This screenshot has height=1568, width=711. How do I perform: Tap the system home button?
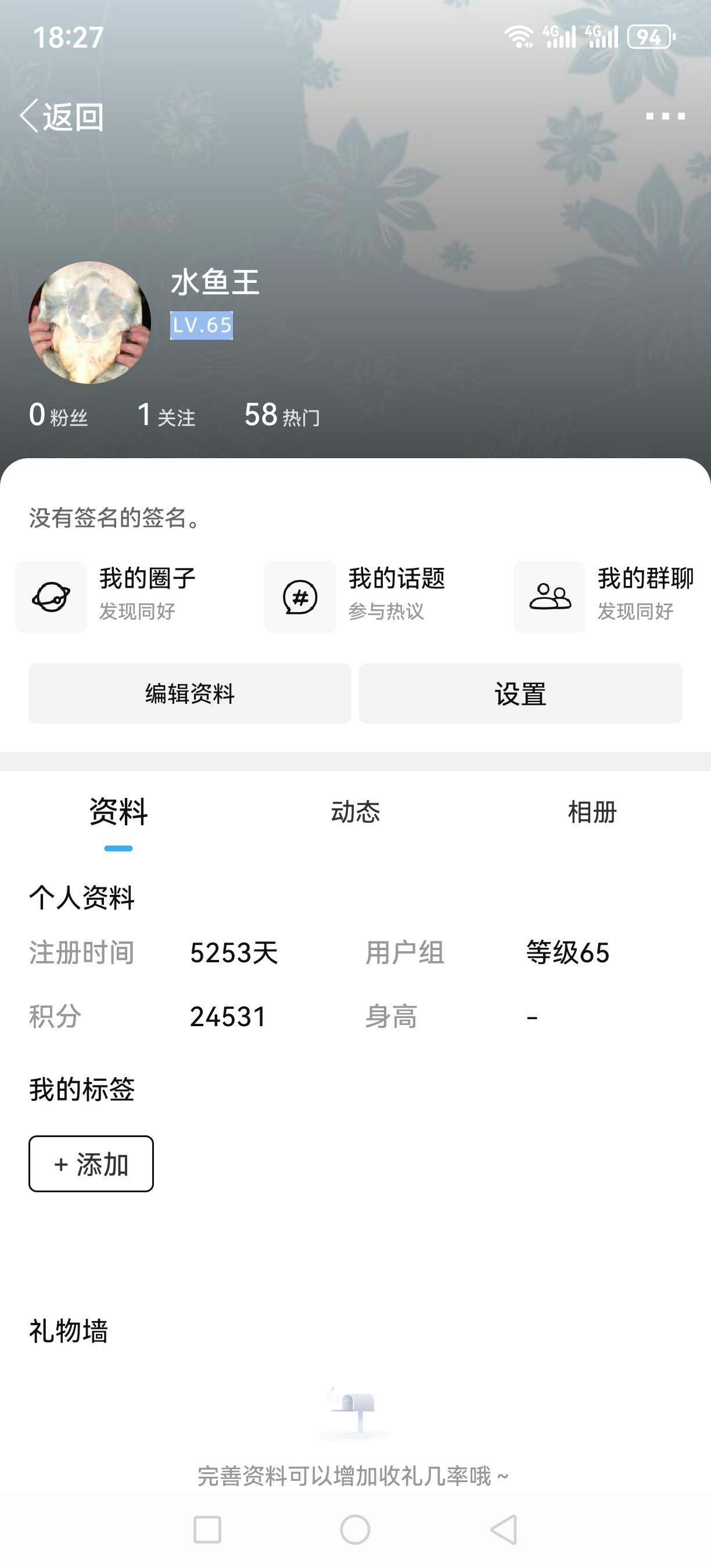click(x=355, y=1530)
